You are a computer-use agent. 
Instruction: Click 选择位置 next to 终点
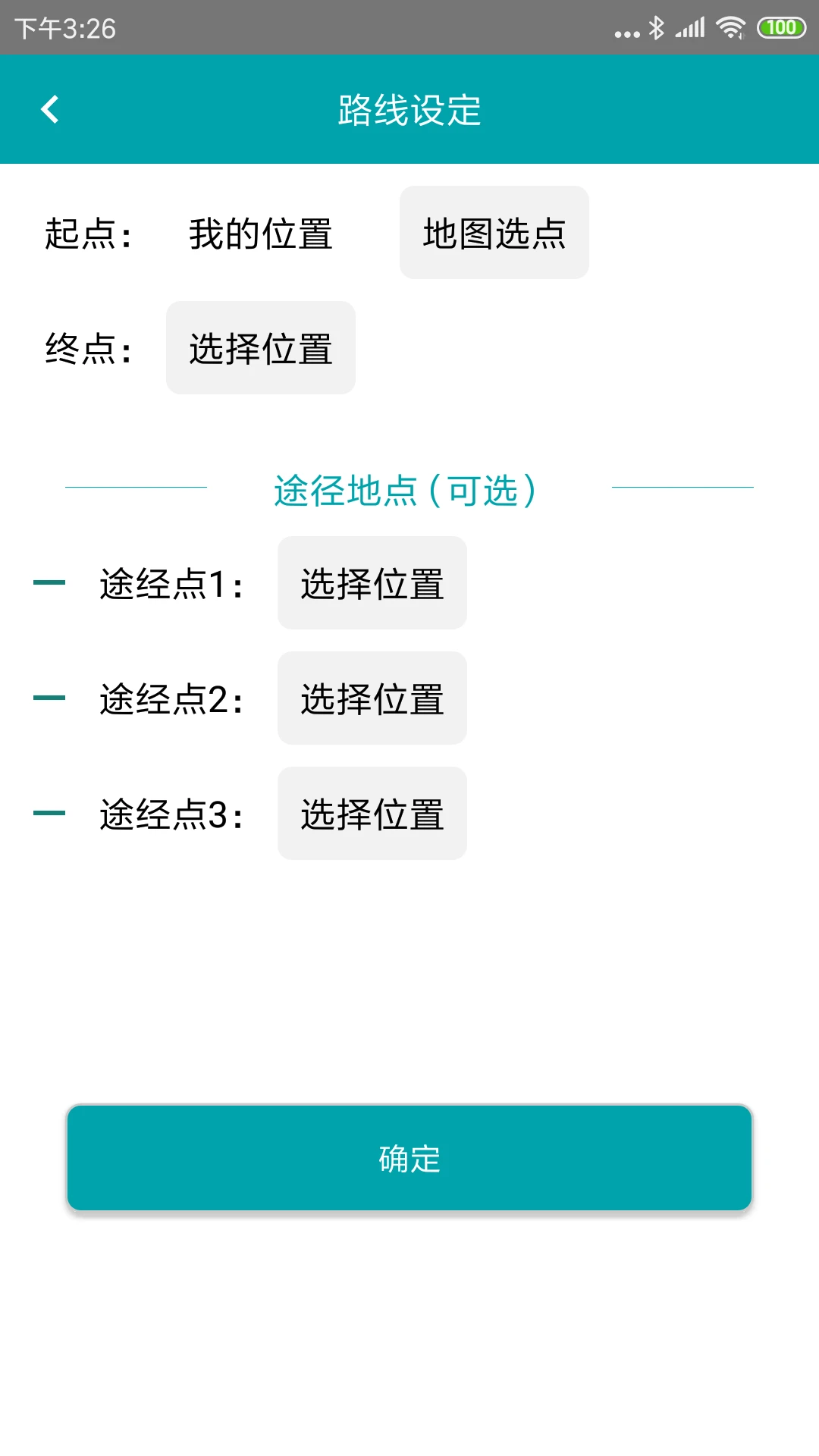[260, 347]
